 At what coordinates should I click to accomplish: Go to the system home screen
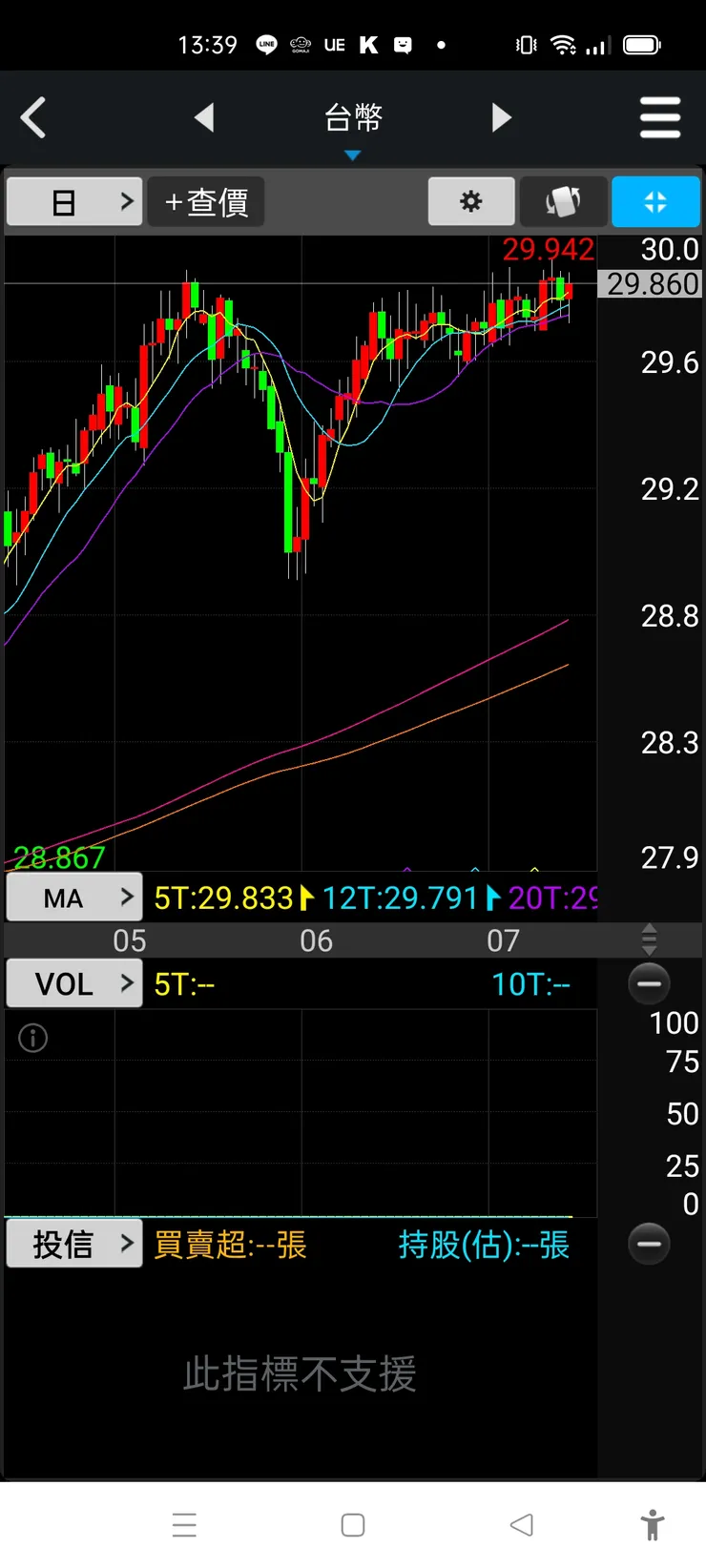coord(353,1525)
